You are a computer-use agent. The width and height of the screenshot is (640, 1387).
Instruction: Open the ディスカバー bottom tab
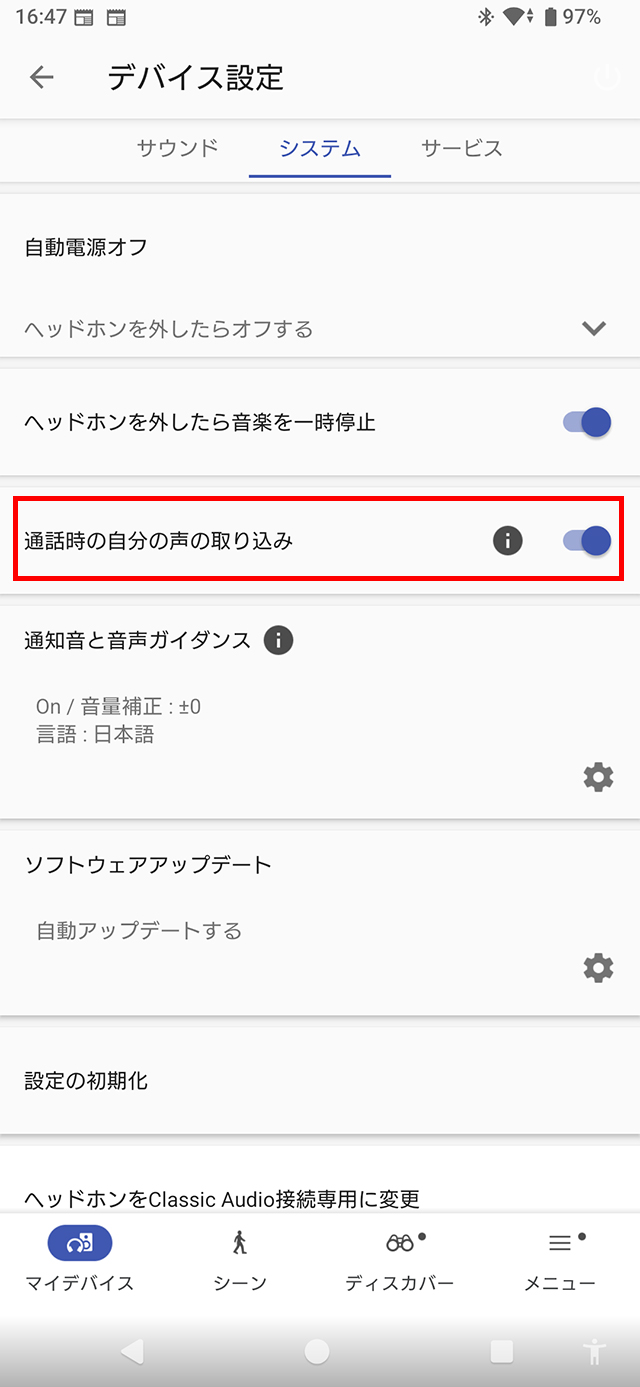(400, 1258)
